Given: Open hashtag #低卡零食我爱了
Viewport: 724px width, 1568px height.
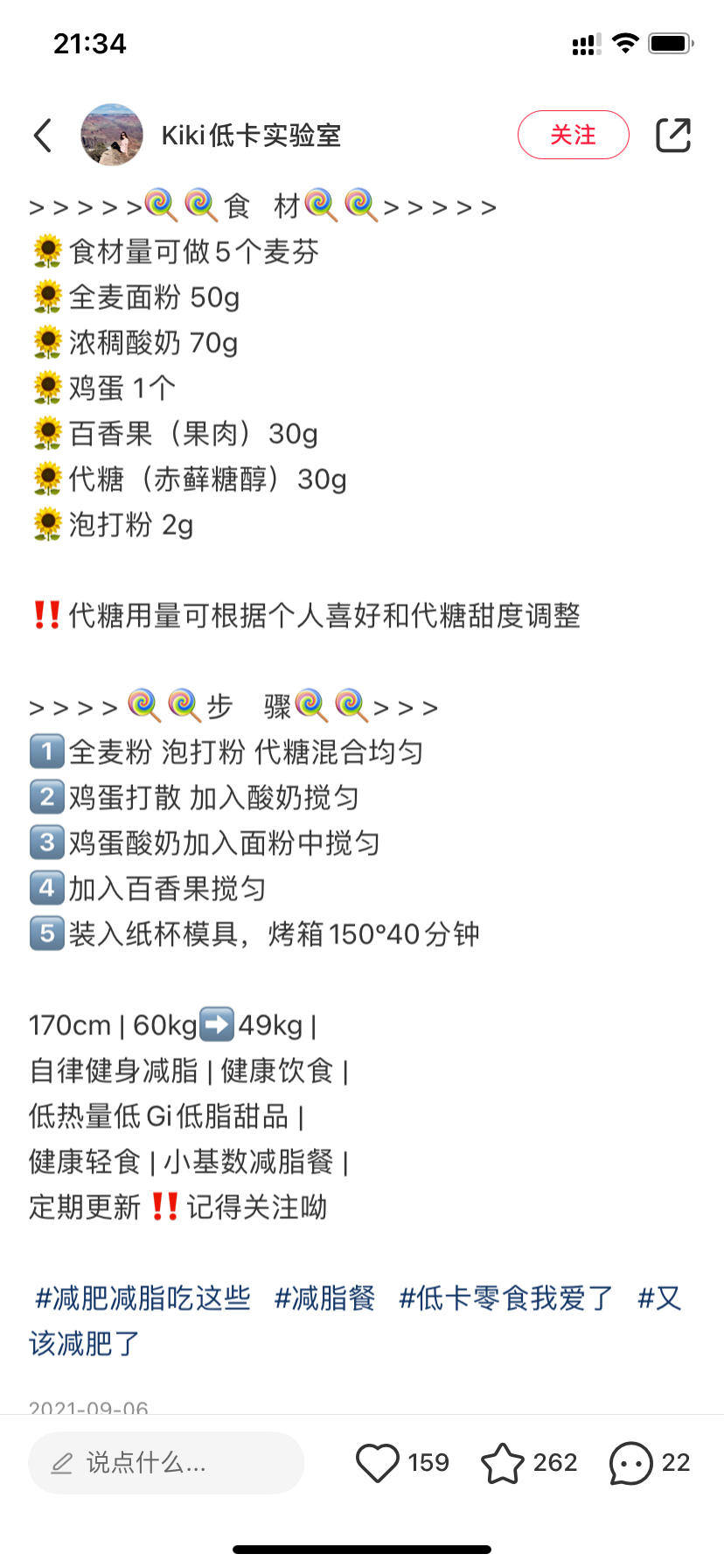Looking at the screenshot, I should tap(505, 1298).
